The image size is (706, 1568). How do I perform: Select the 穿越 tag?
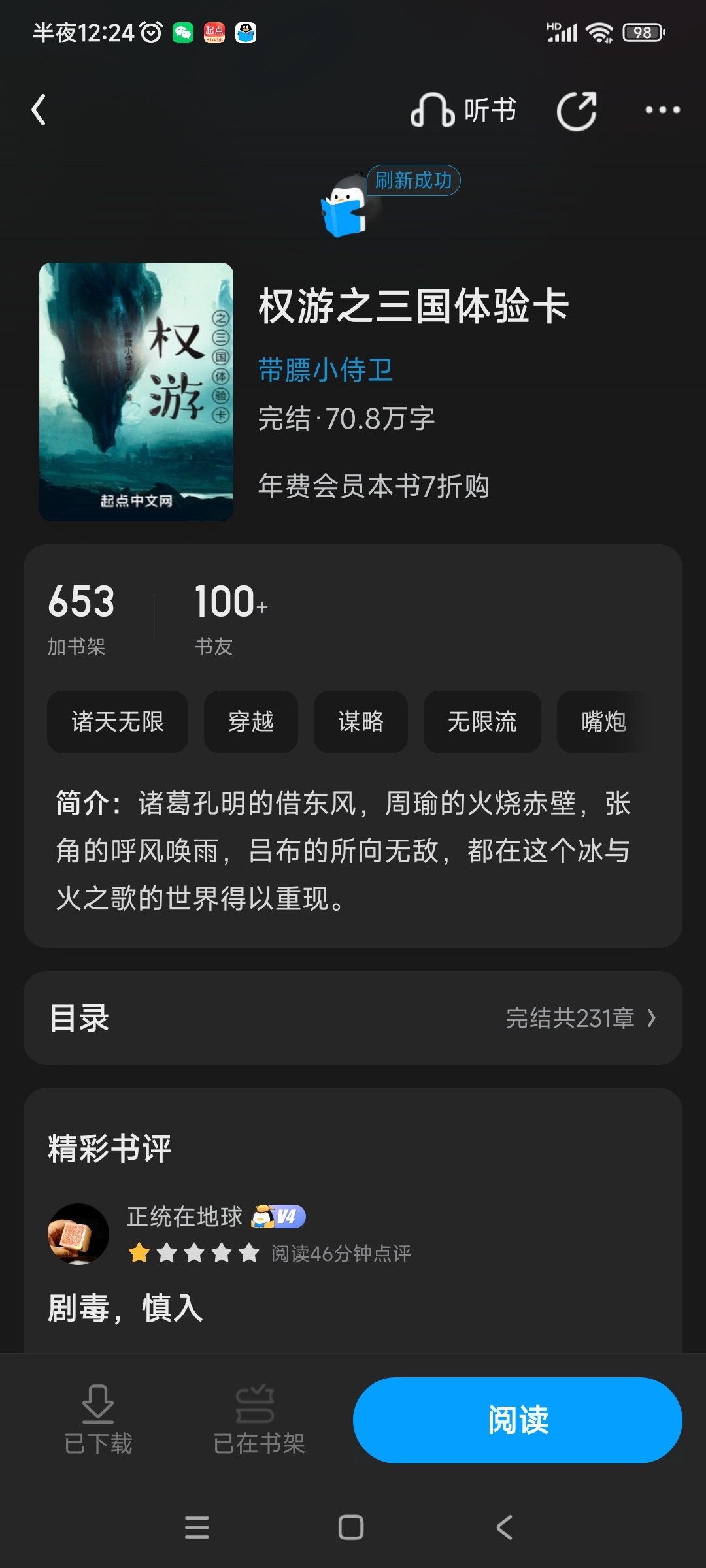251,722
